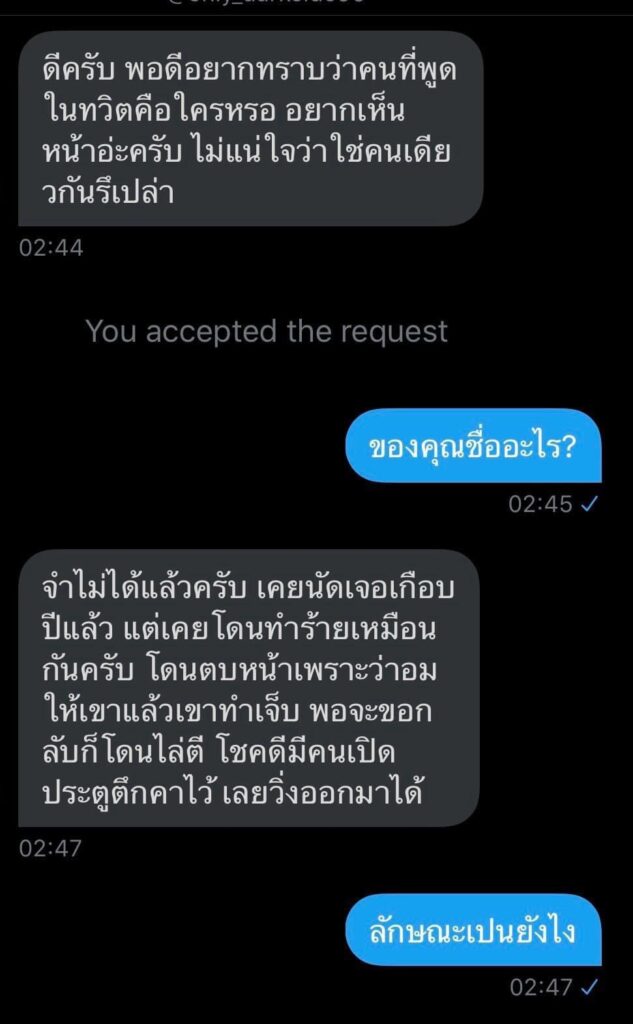This screenshot has width=633, height=1024.
Task: Tap the received message sent at 02:44
Action: click(x=250, y=129)
